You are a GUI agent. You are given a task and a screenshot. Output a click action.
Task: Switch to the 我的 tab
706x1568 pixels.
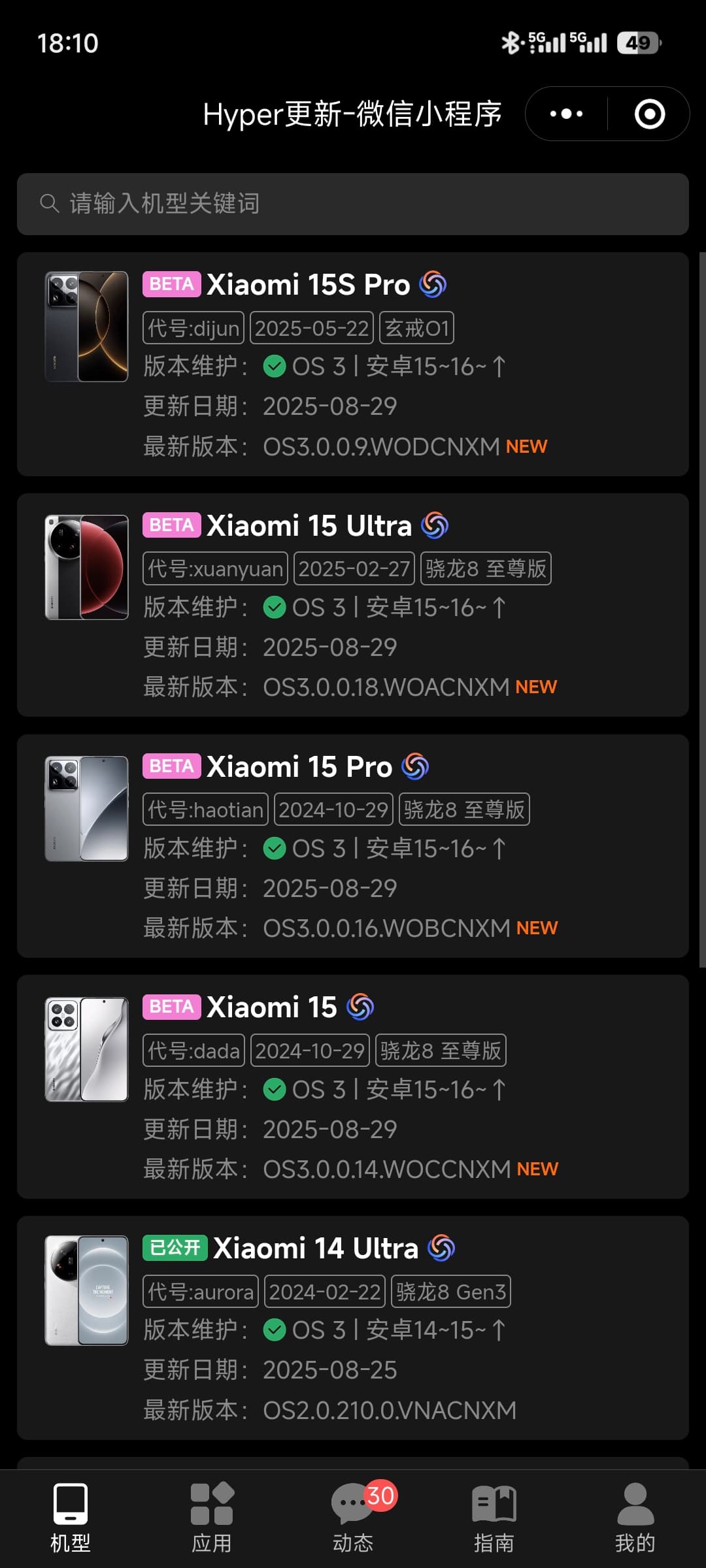coord(635,1518)
